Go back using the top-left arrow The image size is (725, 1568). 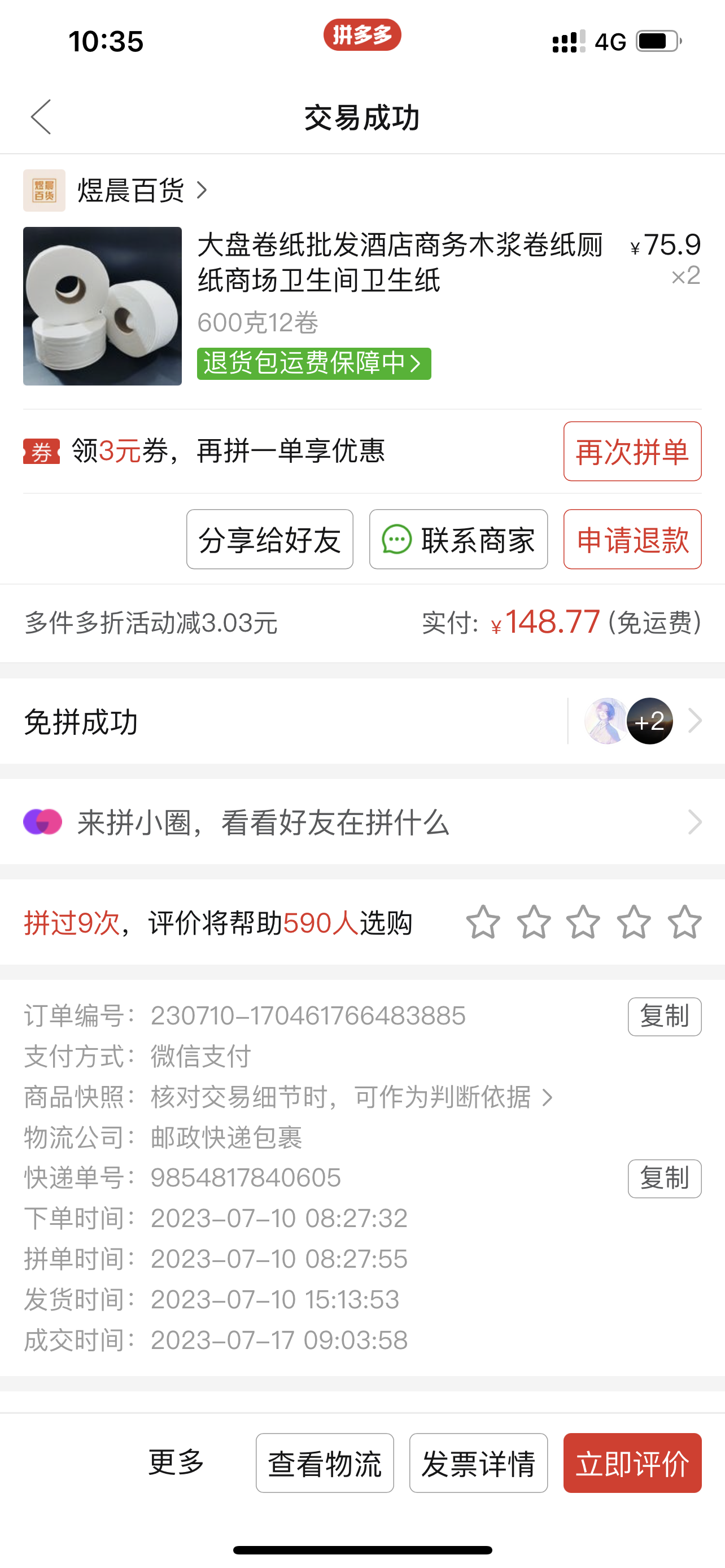[41, 117]
